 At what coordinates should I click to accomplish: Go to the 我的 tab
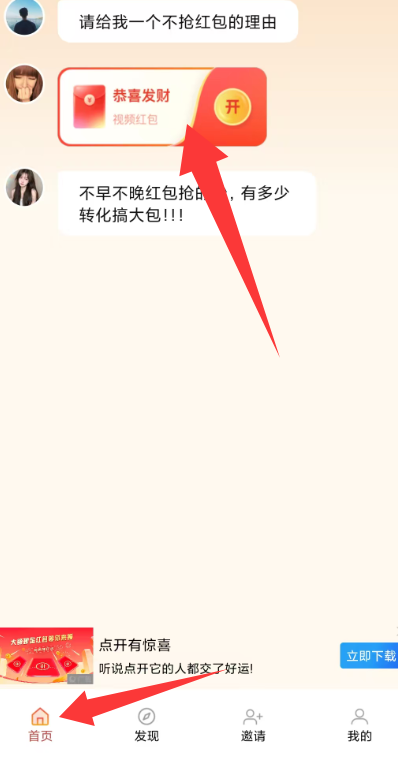(x=359, y=725)
